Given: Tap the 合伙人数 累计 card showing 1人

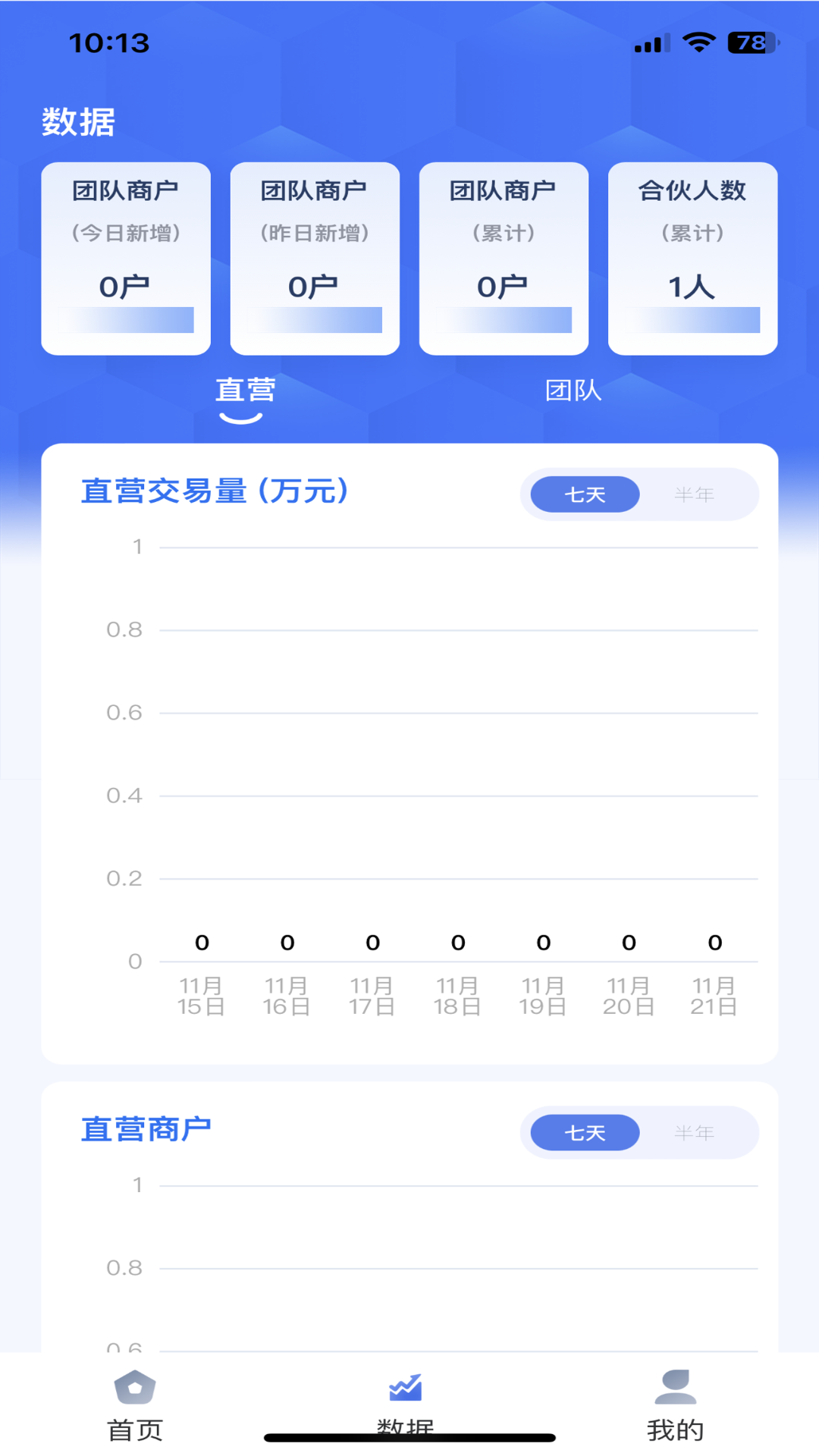Looking at the screenshot, I should (692, 258).
